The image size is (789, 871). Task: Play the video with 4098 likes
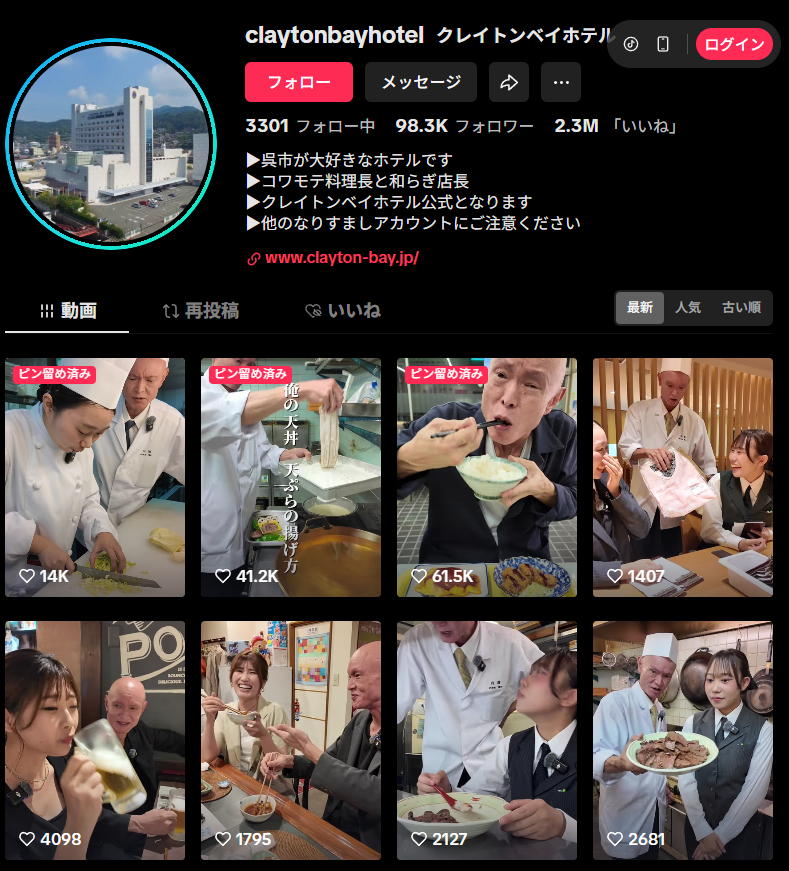coord(95,740)
